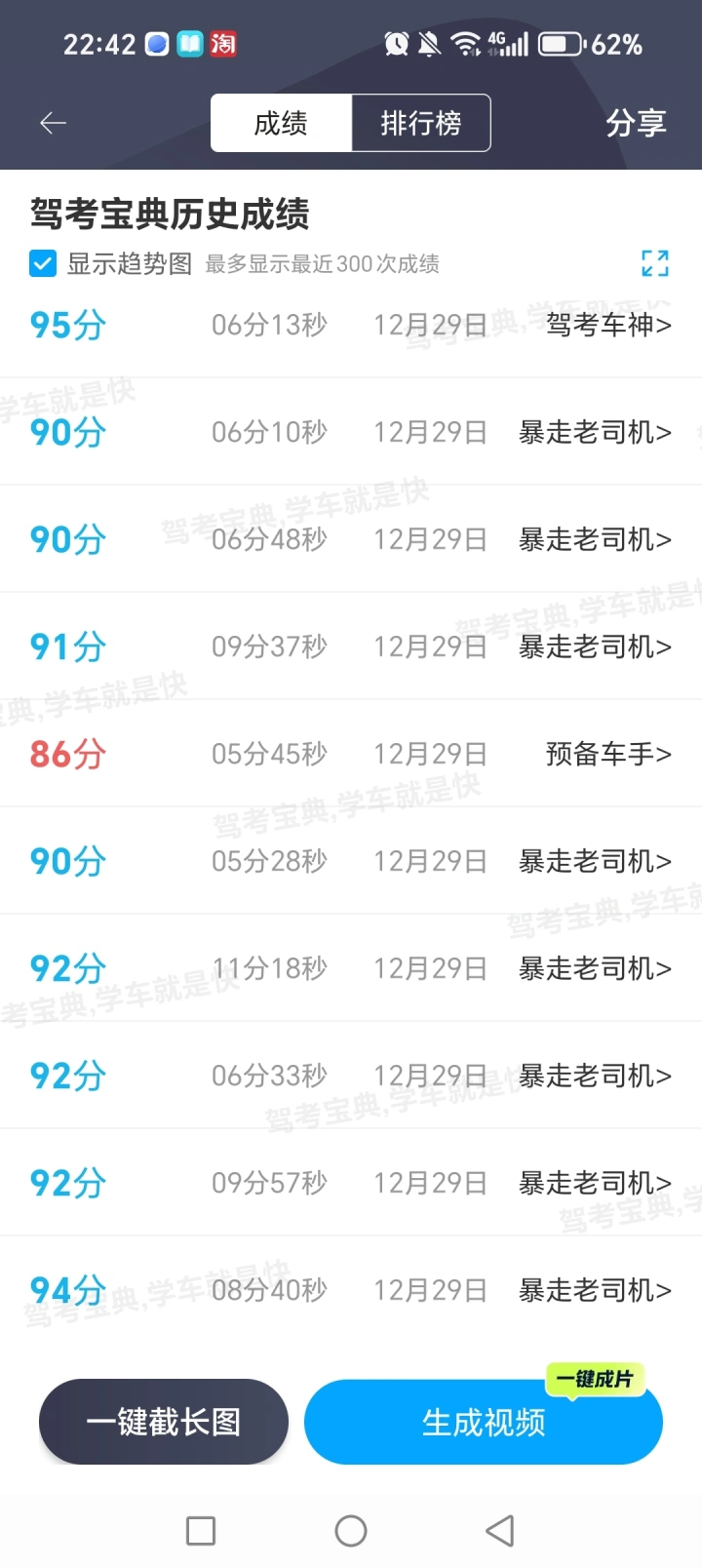Image resolution: width=702 pixels, height=1568 pixels.
Task: Open the 95分 驾考车神 record
Action: pos(351,325)
